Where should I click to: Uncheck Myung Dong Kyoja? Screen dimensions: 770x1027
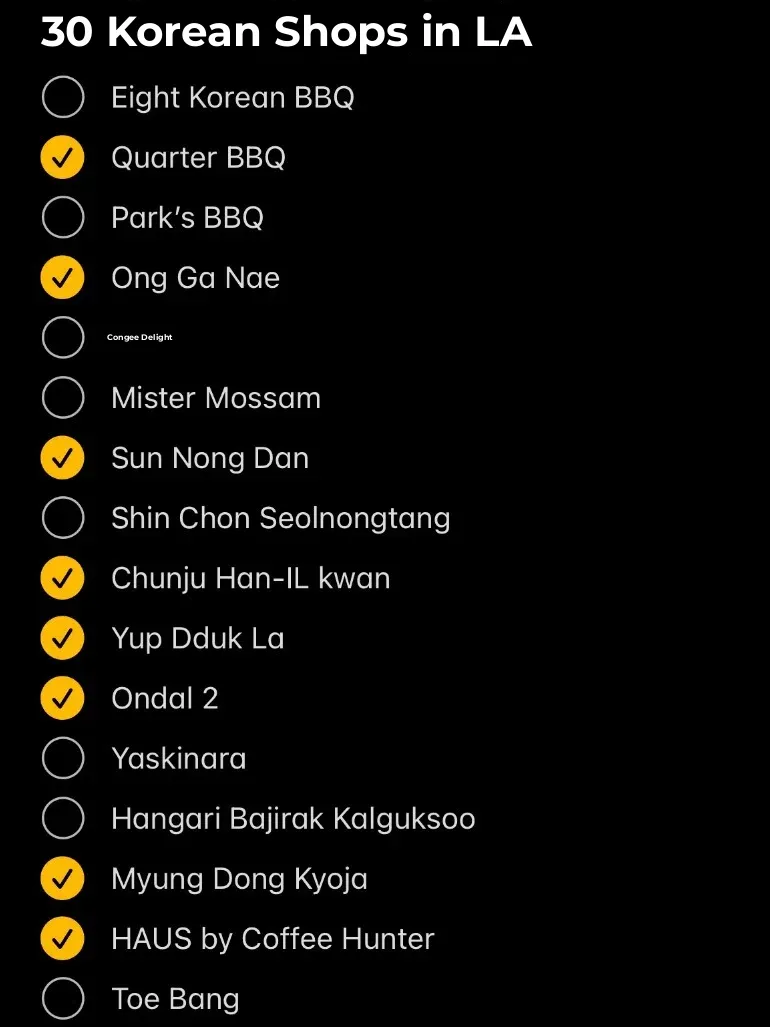point(63,879)
